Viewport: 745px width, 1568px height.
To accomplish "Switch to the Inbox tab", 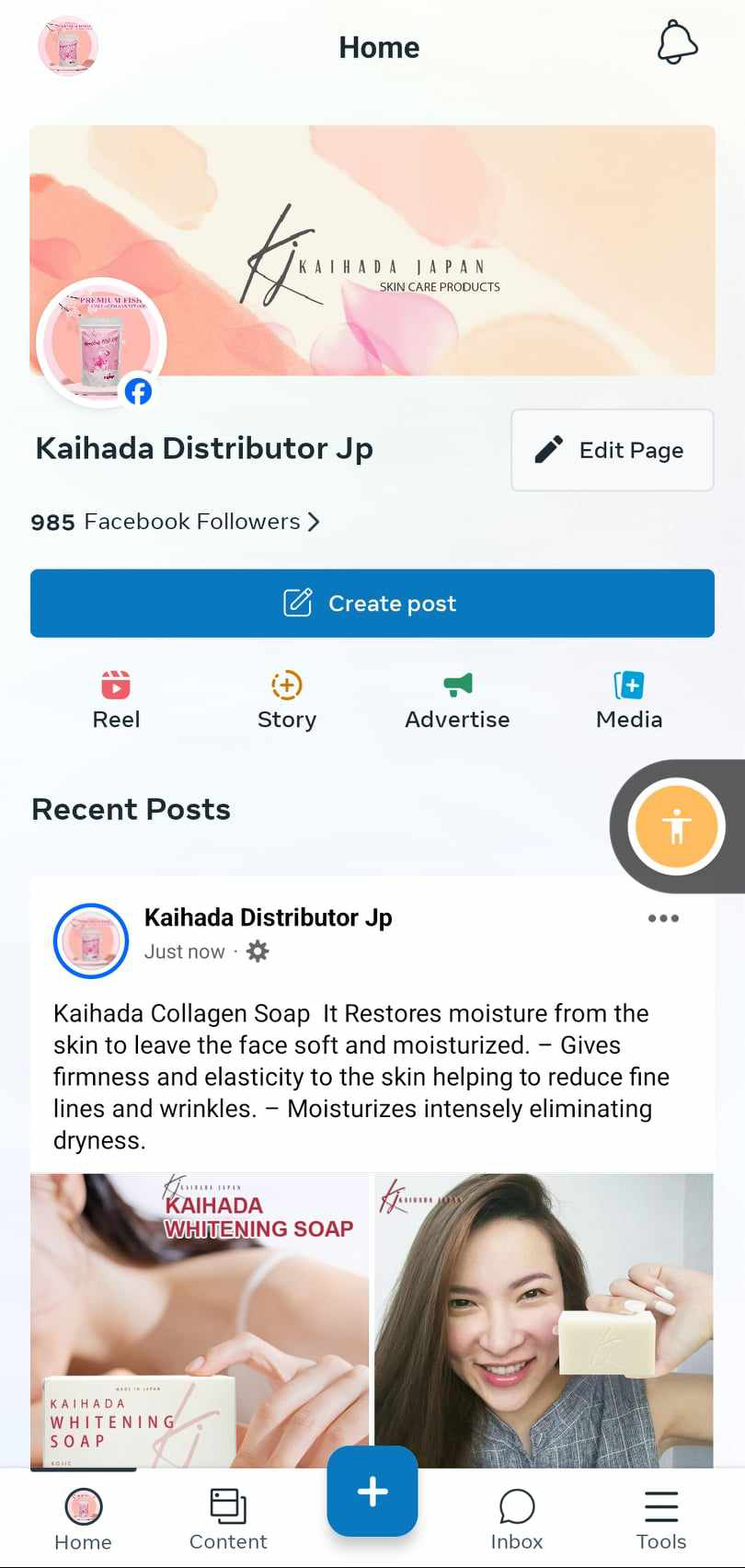I will pyautogui.click(x=516, y=1518).
